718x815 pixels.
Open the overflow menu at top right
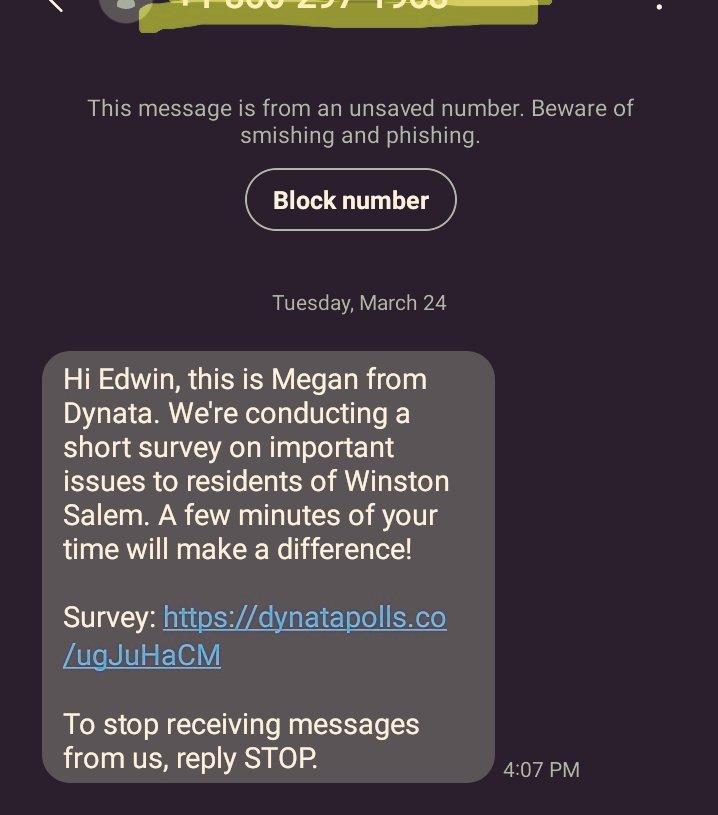659,5
